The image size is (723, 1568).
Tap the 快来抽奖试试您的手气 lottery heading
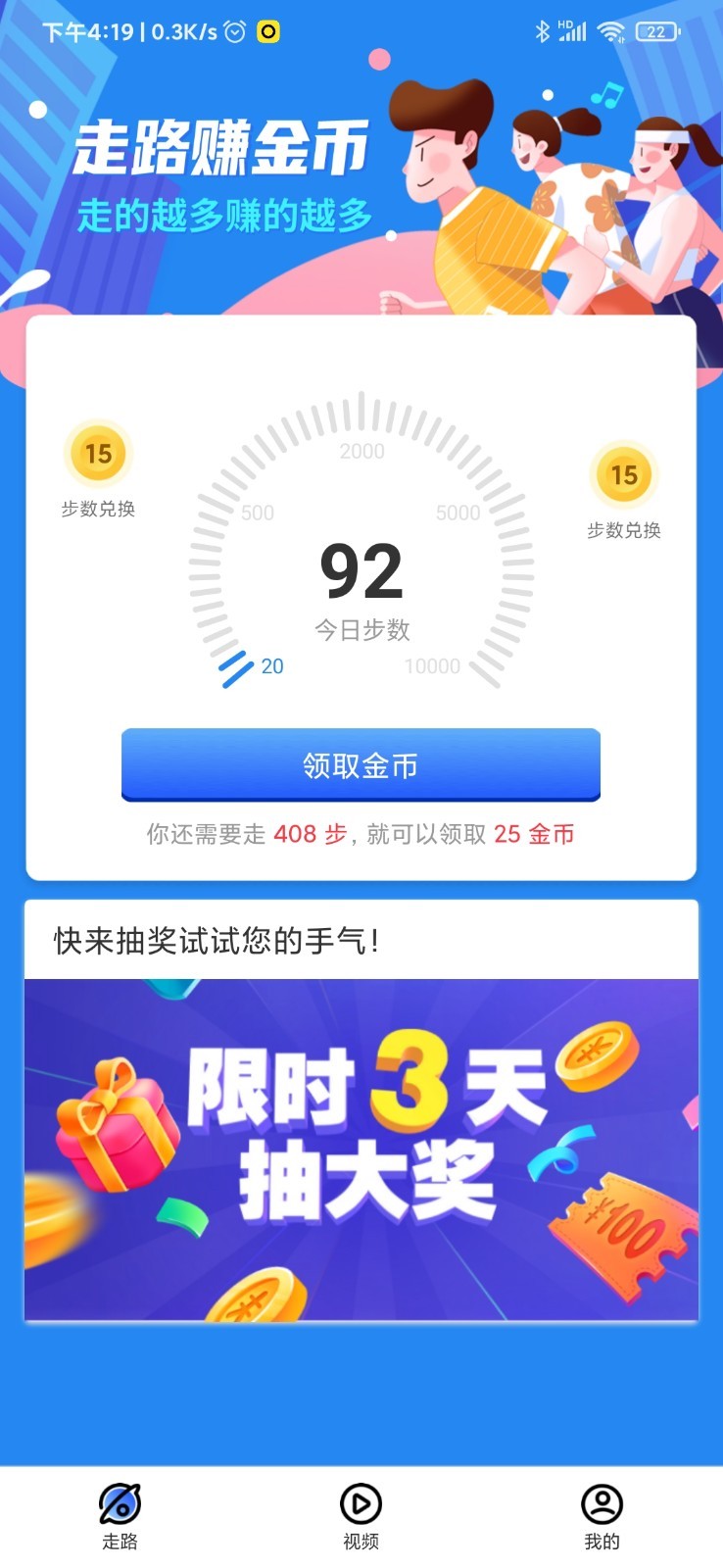tap(215, 941)
